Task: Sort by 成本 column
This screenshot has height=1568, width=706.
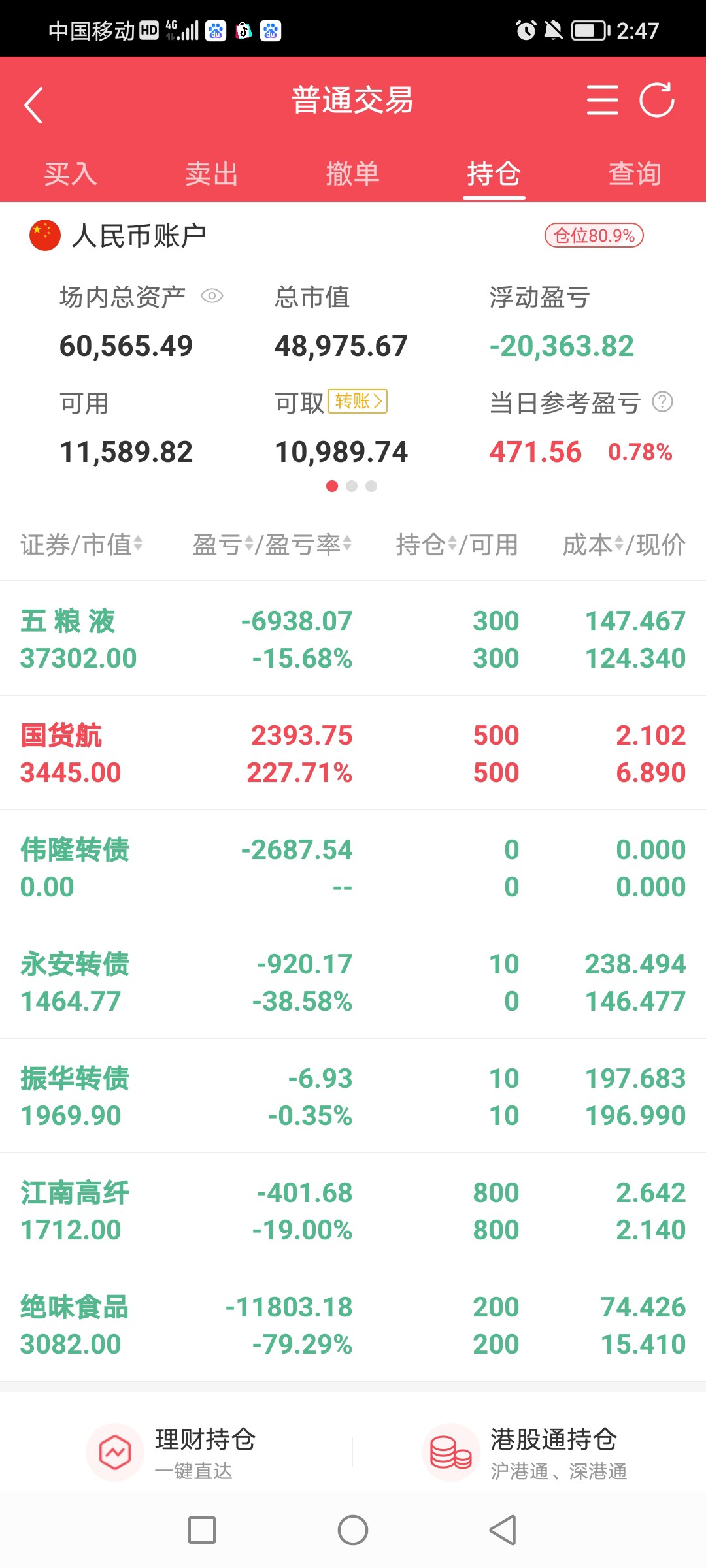Action: [x=593, y=544]
